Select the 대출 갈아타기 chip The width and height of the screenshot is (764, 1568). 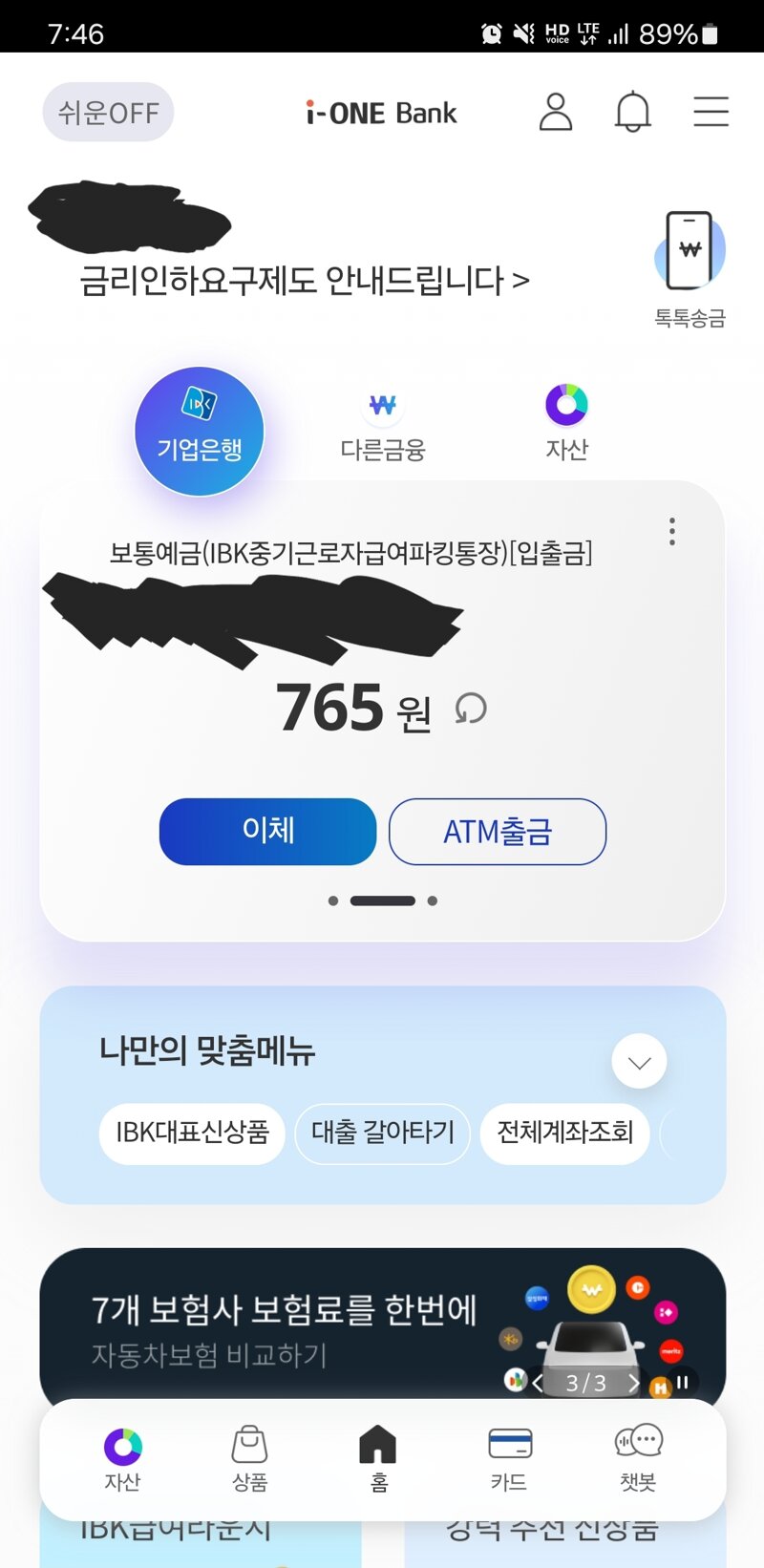click(x=383, y=1134)
